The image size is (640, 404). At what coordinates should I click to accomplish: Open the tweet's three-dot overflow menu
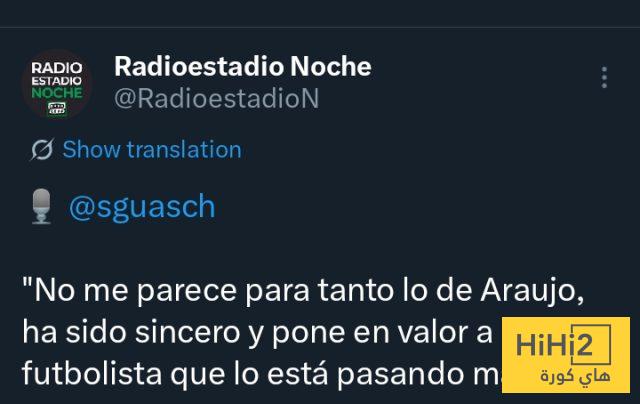coord(604,79)
